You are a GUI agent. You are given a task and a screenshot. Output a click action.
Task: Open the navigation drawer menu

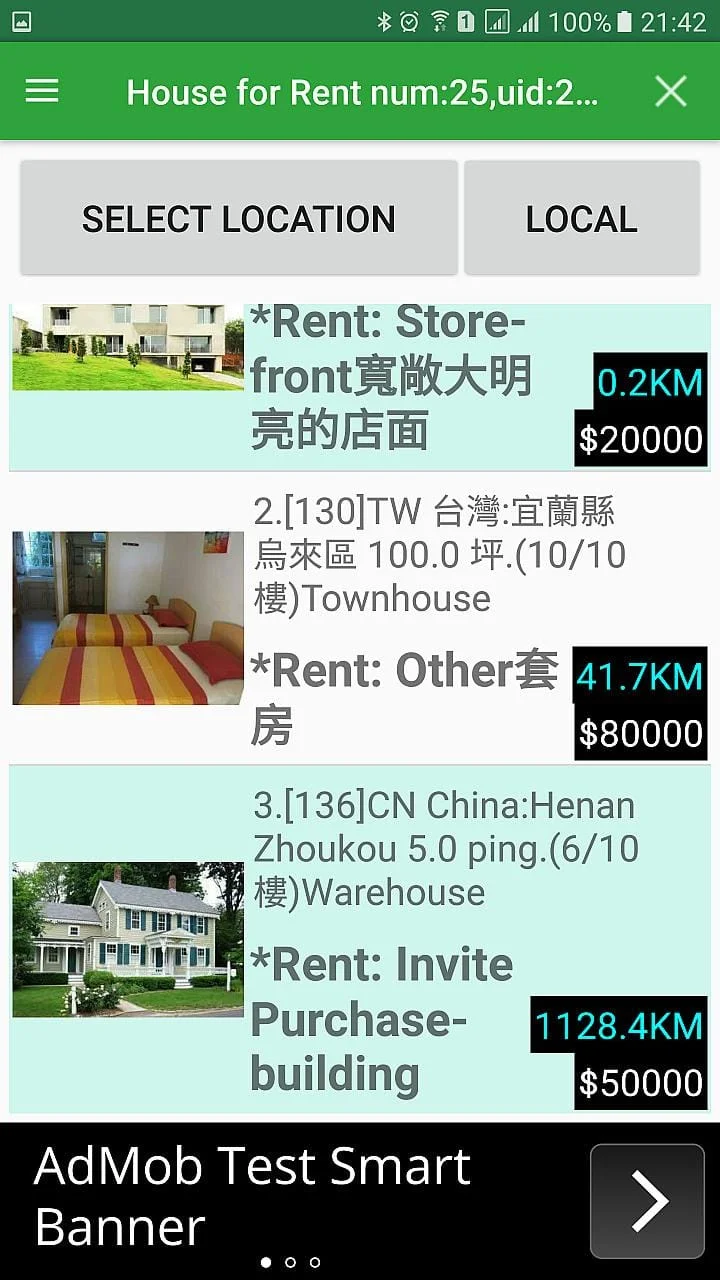(x=41, y=91)
